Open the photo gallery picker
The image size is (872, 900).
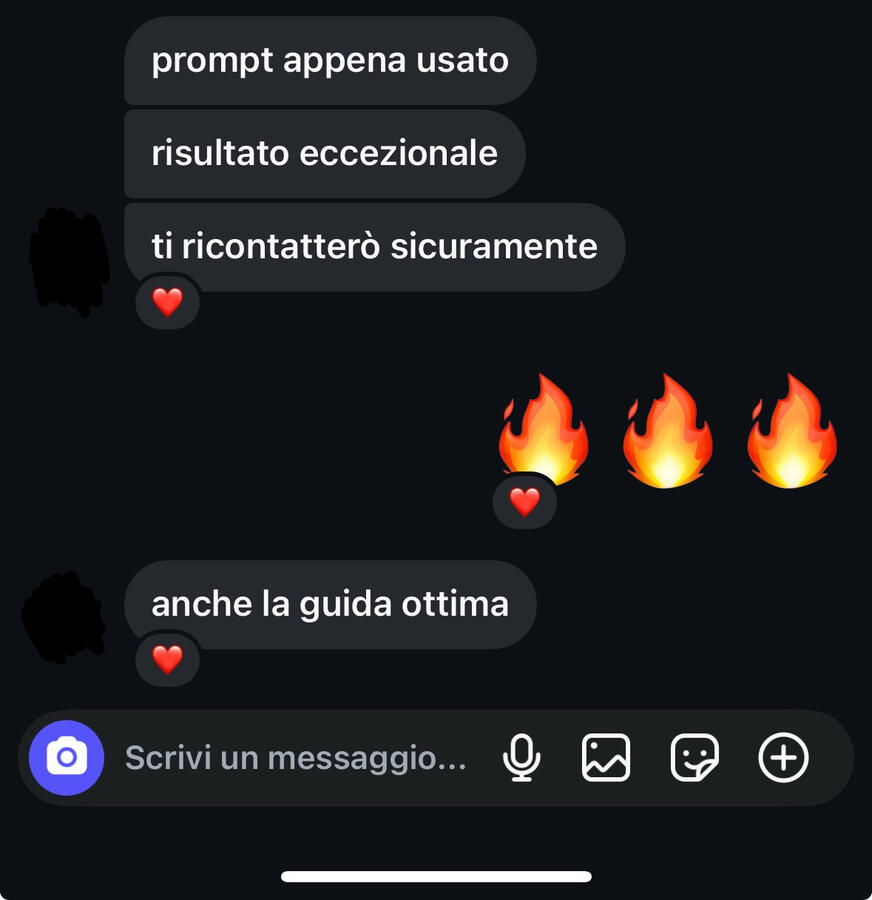click(x=606, y=758)
